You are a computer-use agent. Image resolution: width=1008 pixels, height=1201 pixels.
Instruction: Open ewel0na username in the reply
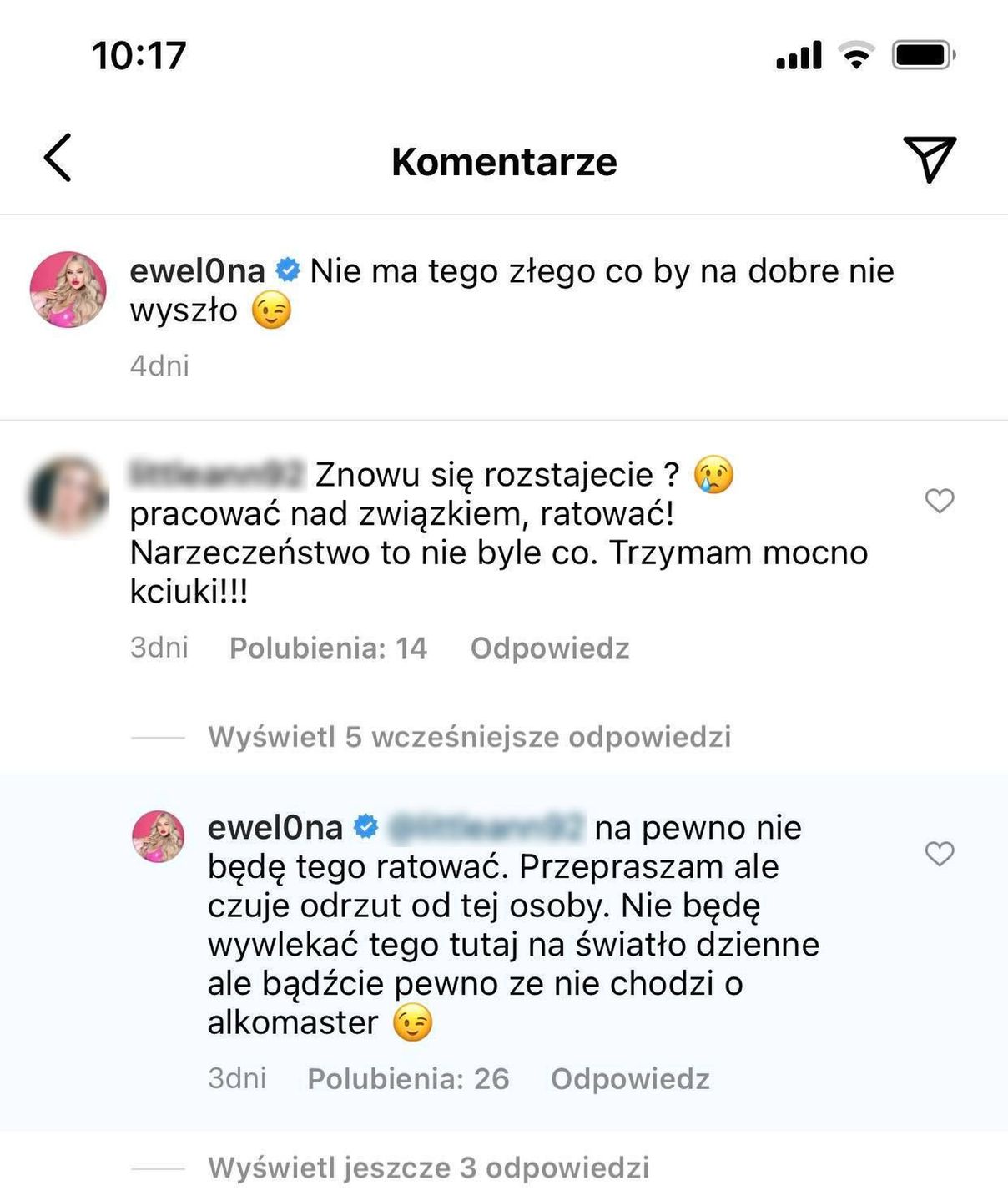click(275, 828)
